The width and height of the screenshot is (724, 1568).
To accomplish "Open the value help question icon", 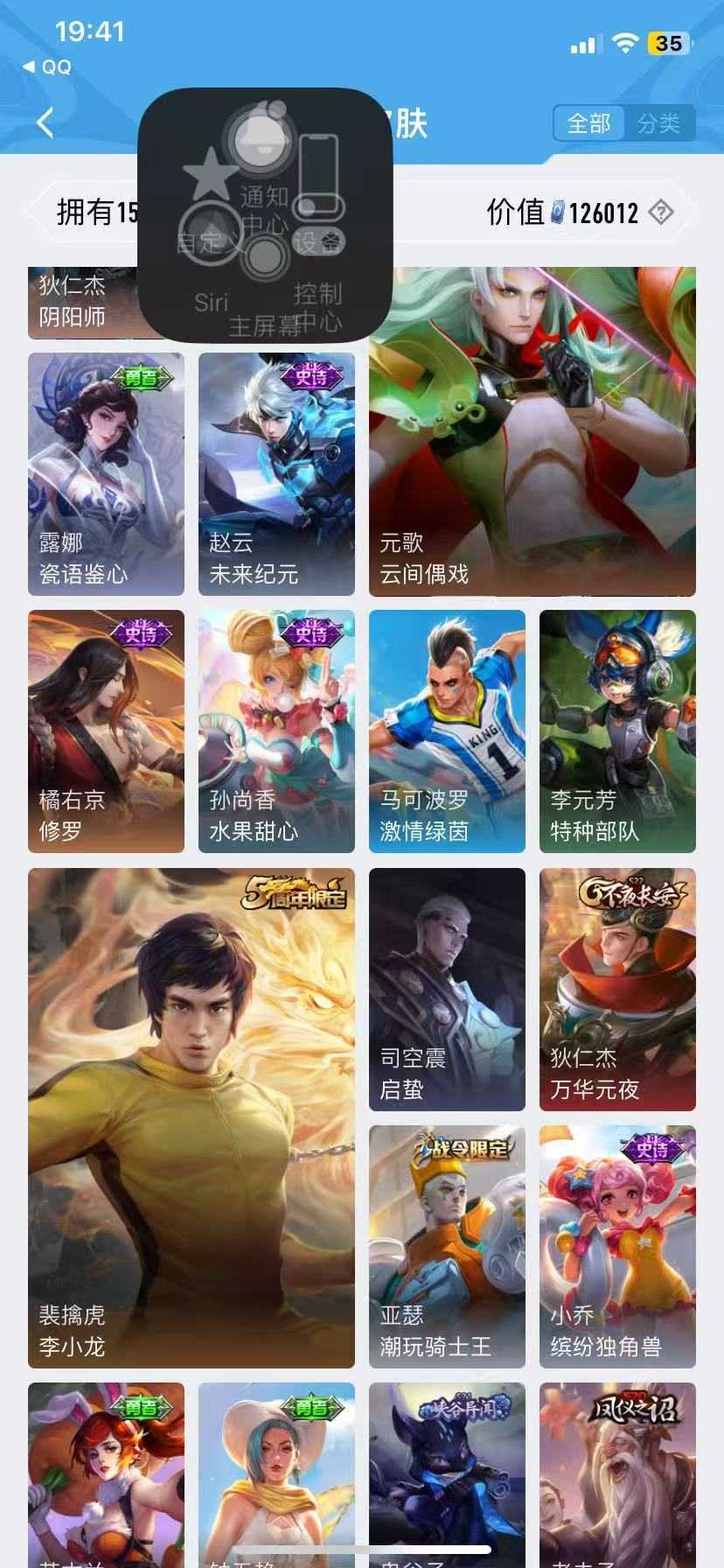I will (662, 212).
